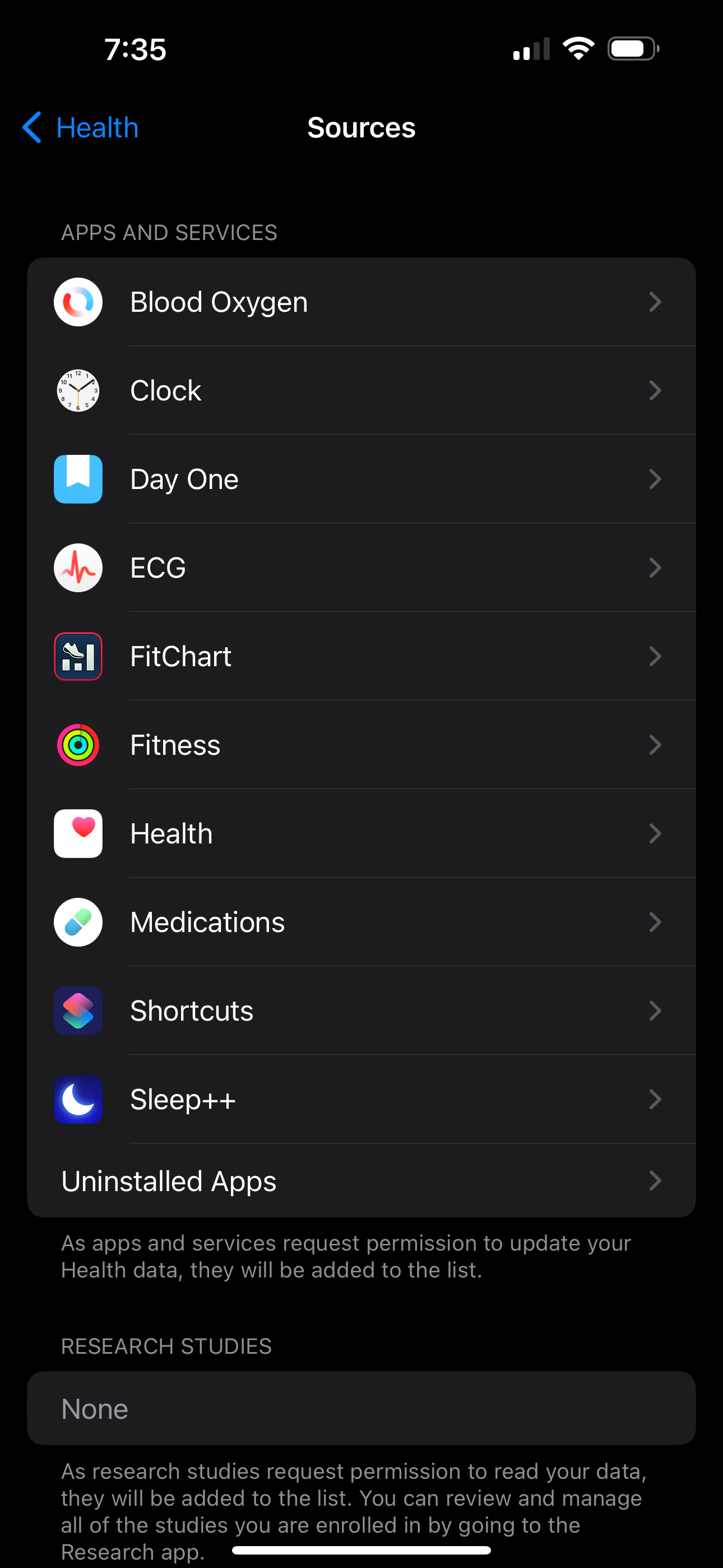Go back to Health
Screen dimensions: 723x1568
point(79,127)
